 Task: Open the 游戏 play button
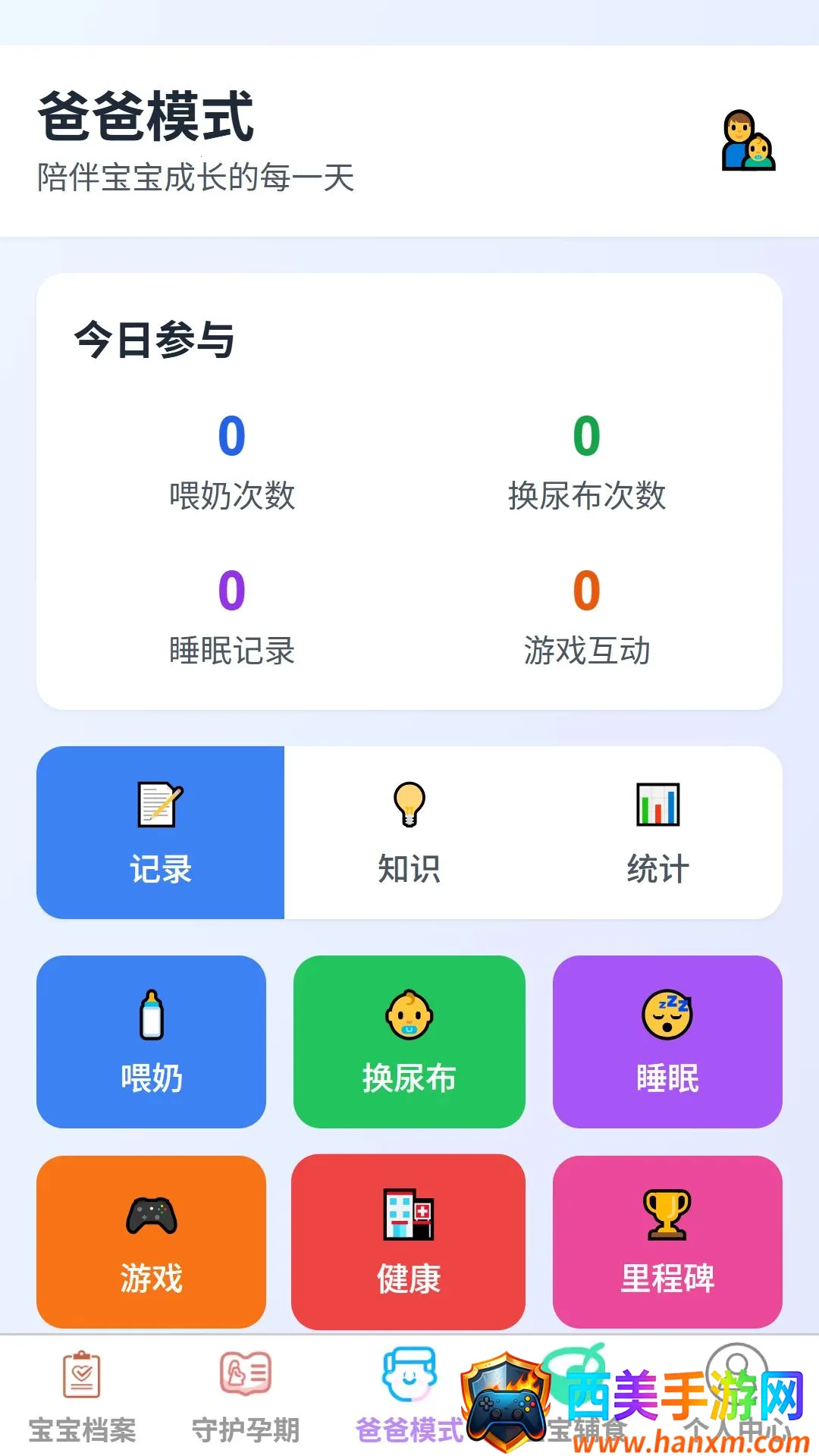click(x=151, y=1241)
